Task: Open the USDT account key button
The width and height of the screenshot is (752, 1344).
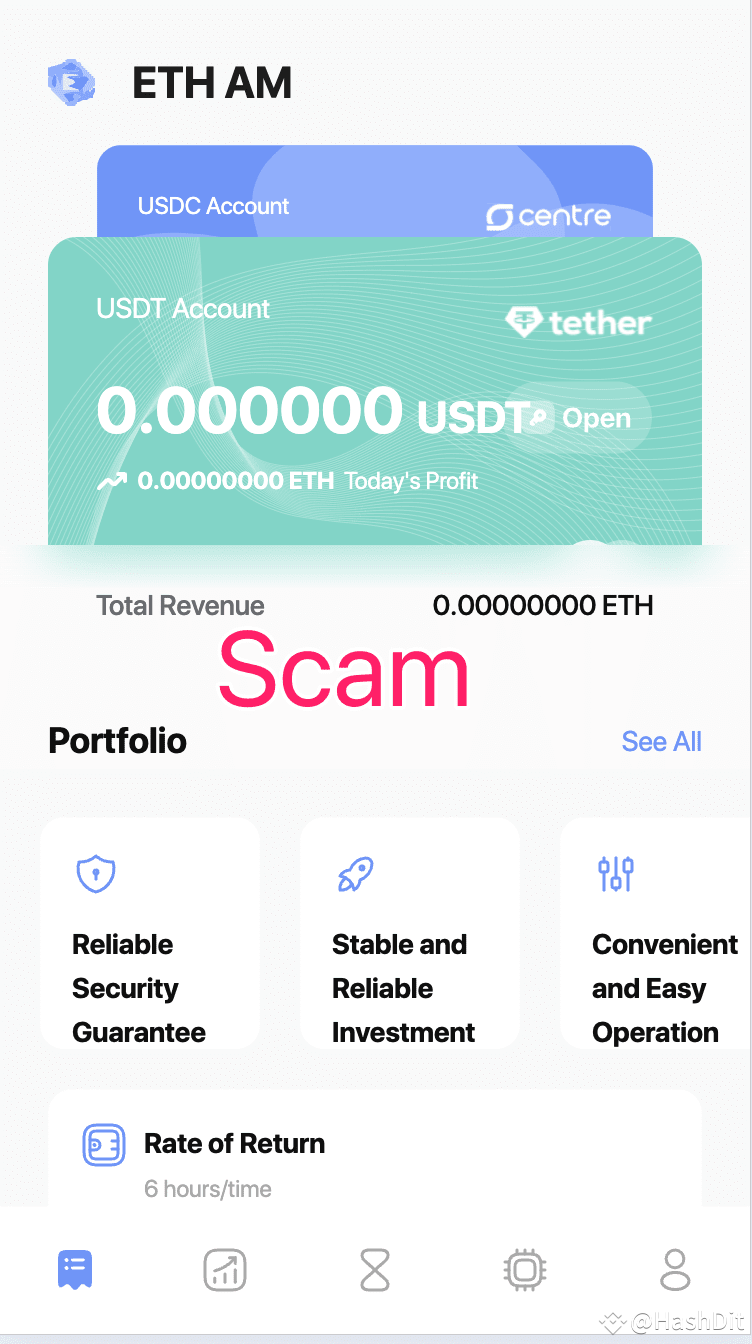Action: point(582,418)
